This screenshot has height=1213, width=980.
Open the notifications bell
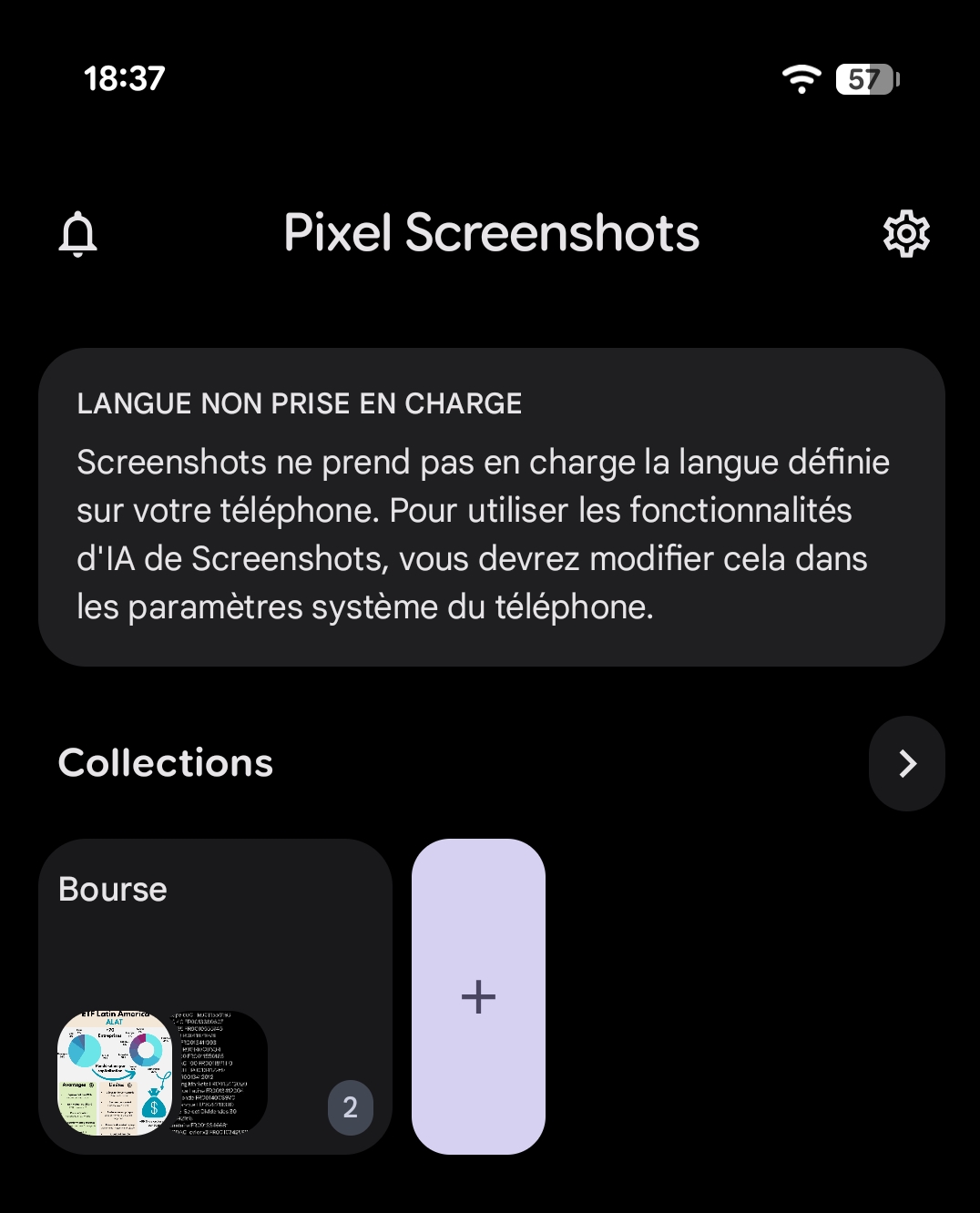78,234
